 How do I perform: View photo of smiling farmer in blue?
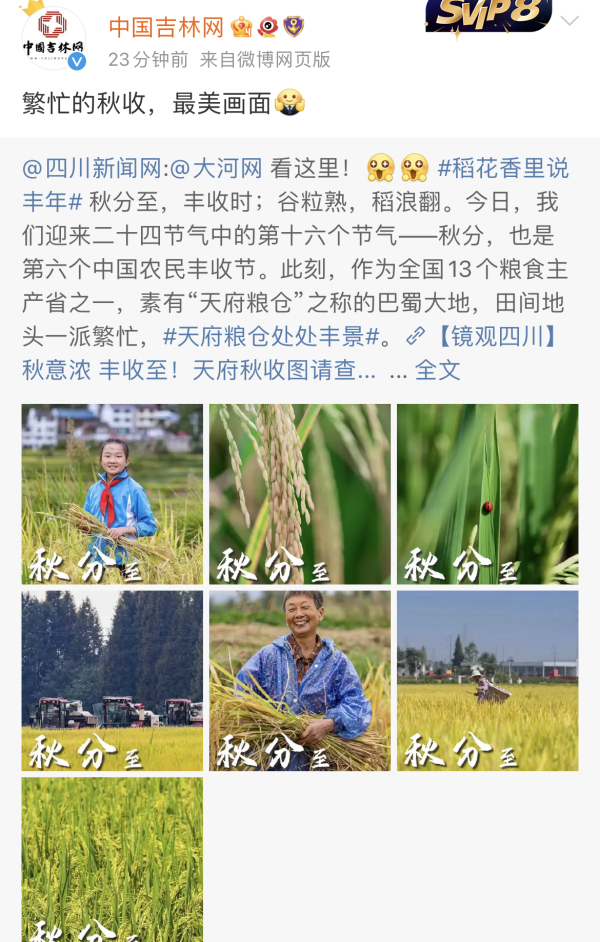click(300, 681)
